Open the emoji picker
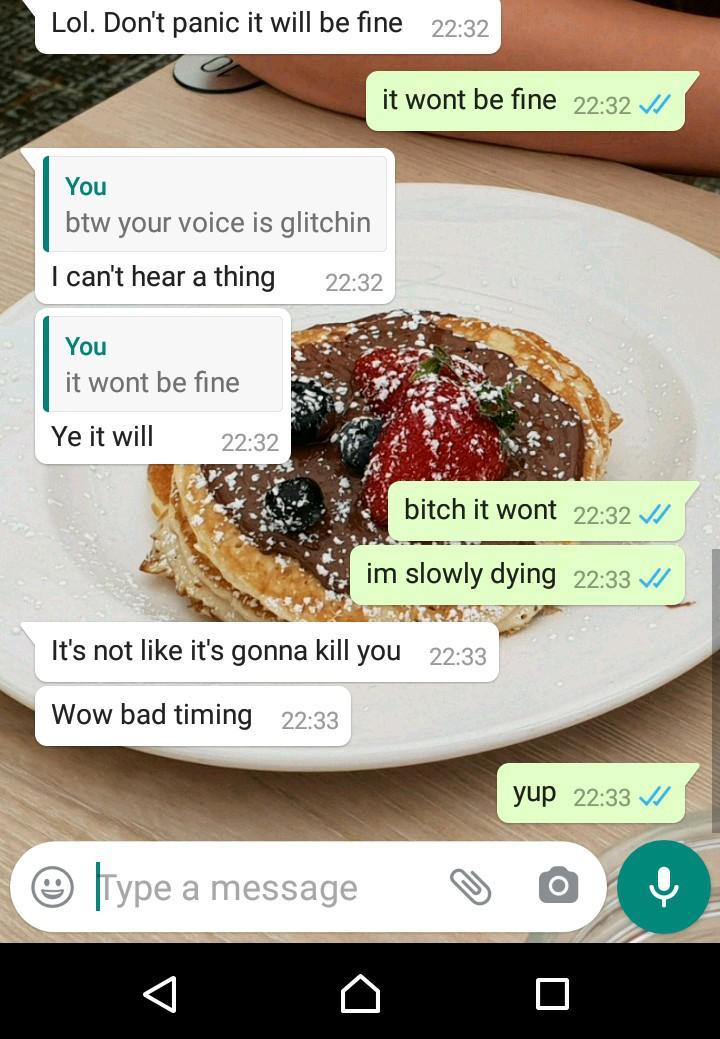The height and width of the screenshot is (1039, 720). [52, 886]
